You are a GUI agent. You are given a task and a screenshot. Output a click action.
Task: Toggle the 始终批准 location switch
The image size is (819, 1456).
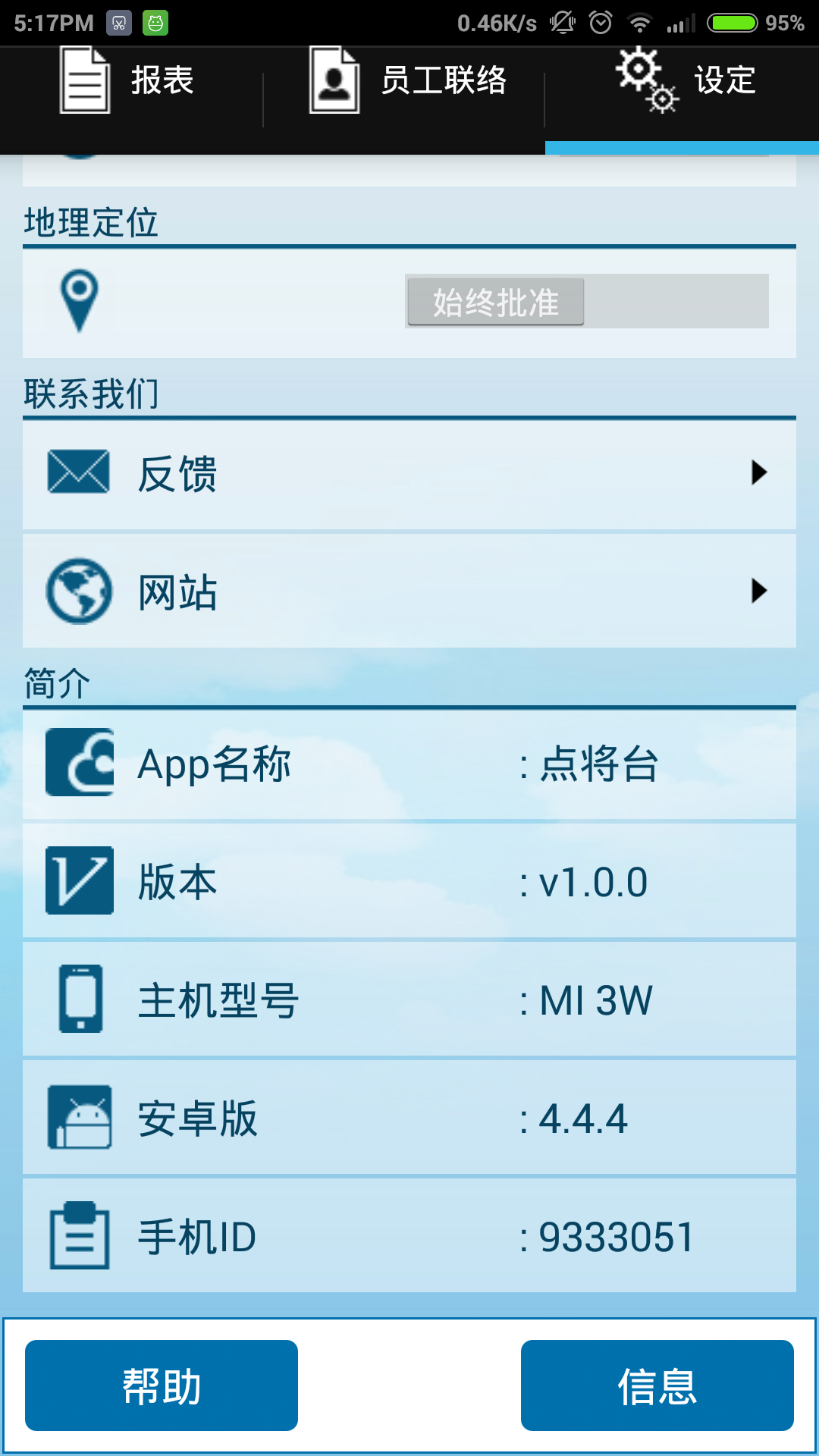point(586,302)
